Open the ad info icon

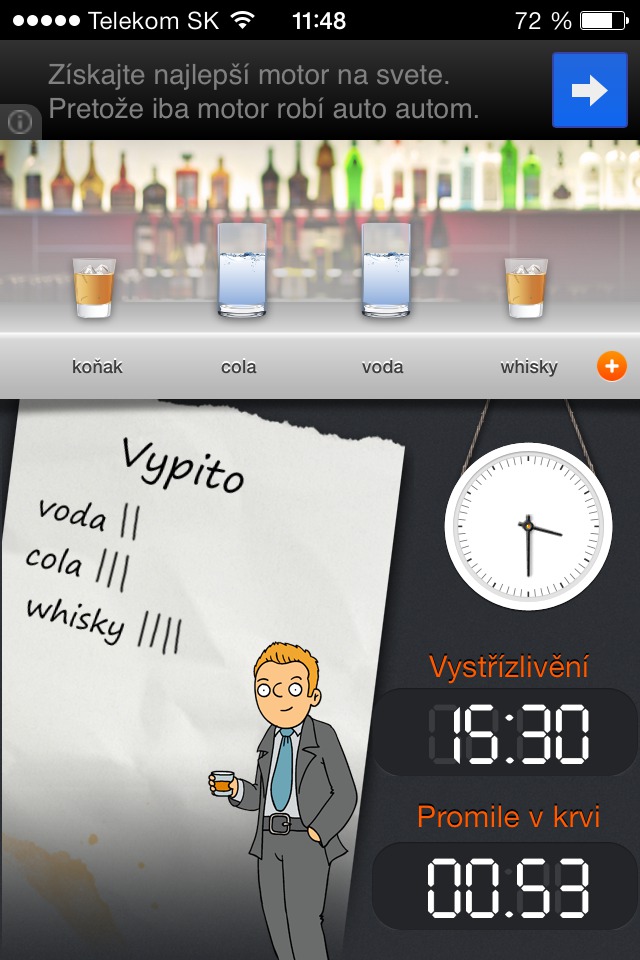(x=20, y=122)
